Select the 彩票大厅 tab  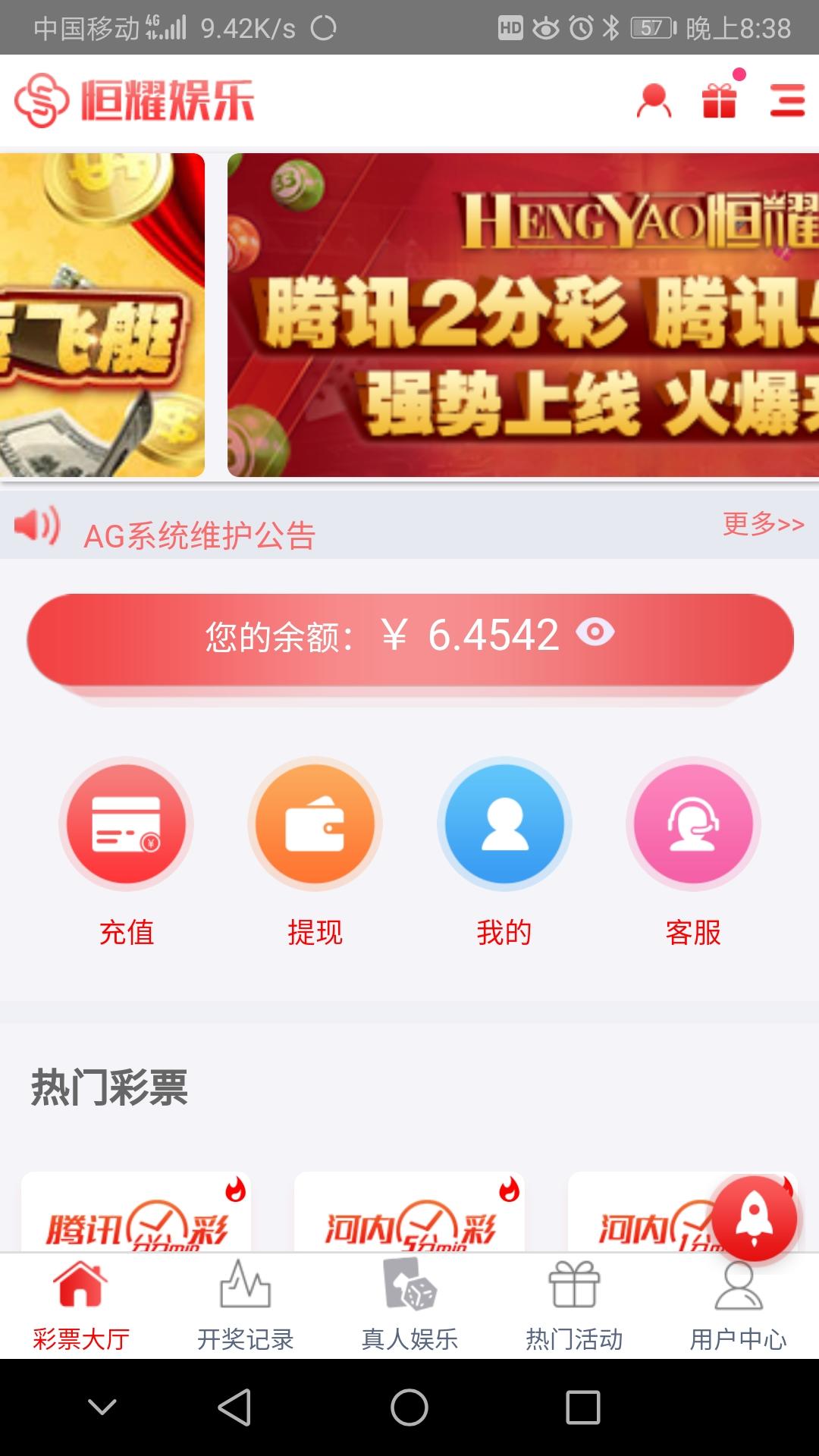[x=81, y=1306]
